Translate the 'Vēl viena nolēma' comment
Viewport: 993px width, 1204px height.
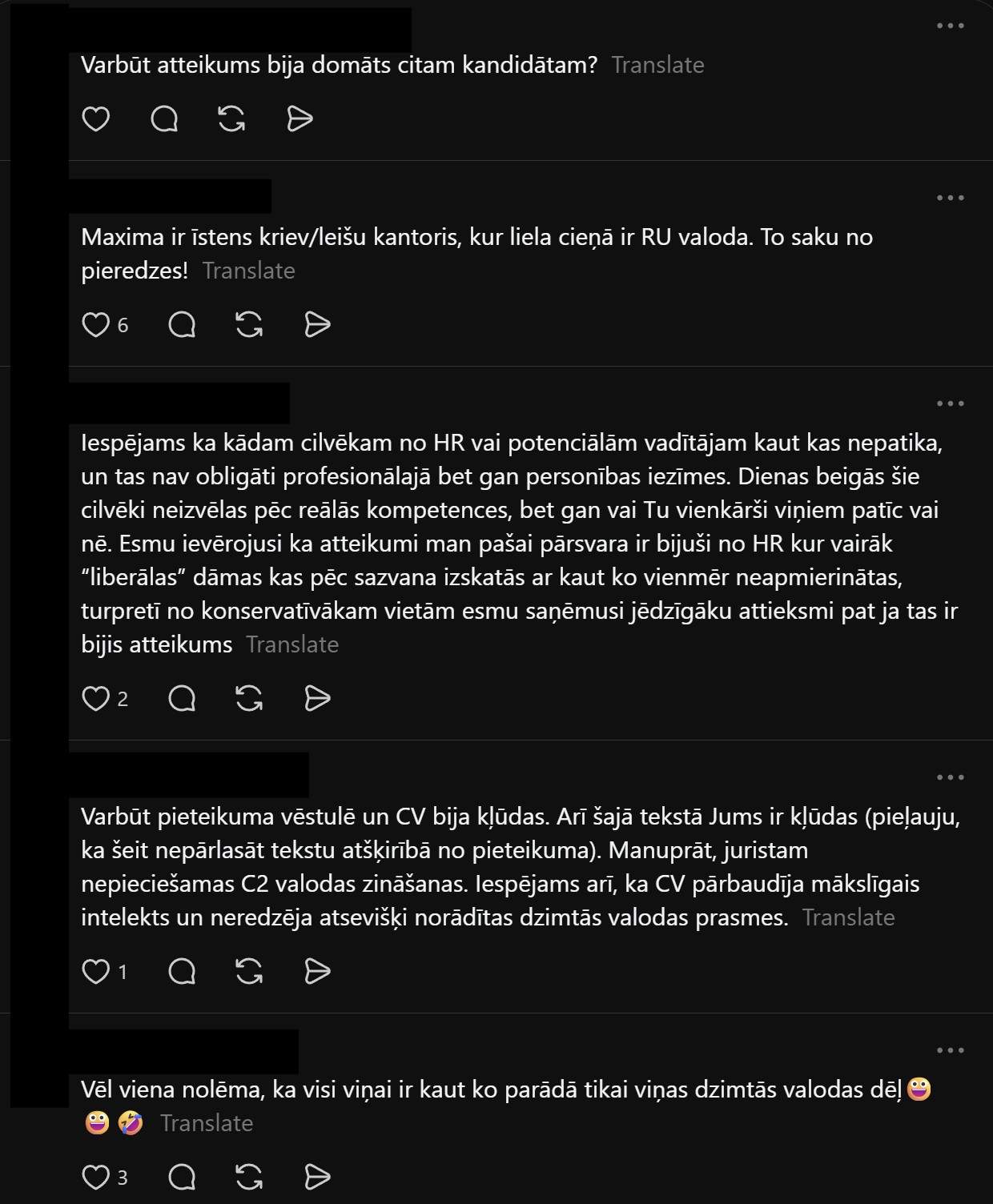[x=207, y=1123]
